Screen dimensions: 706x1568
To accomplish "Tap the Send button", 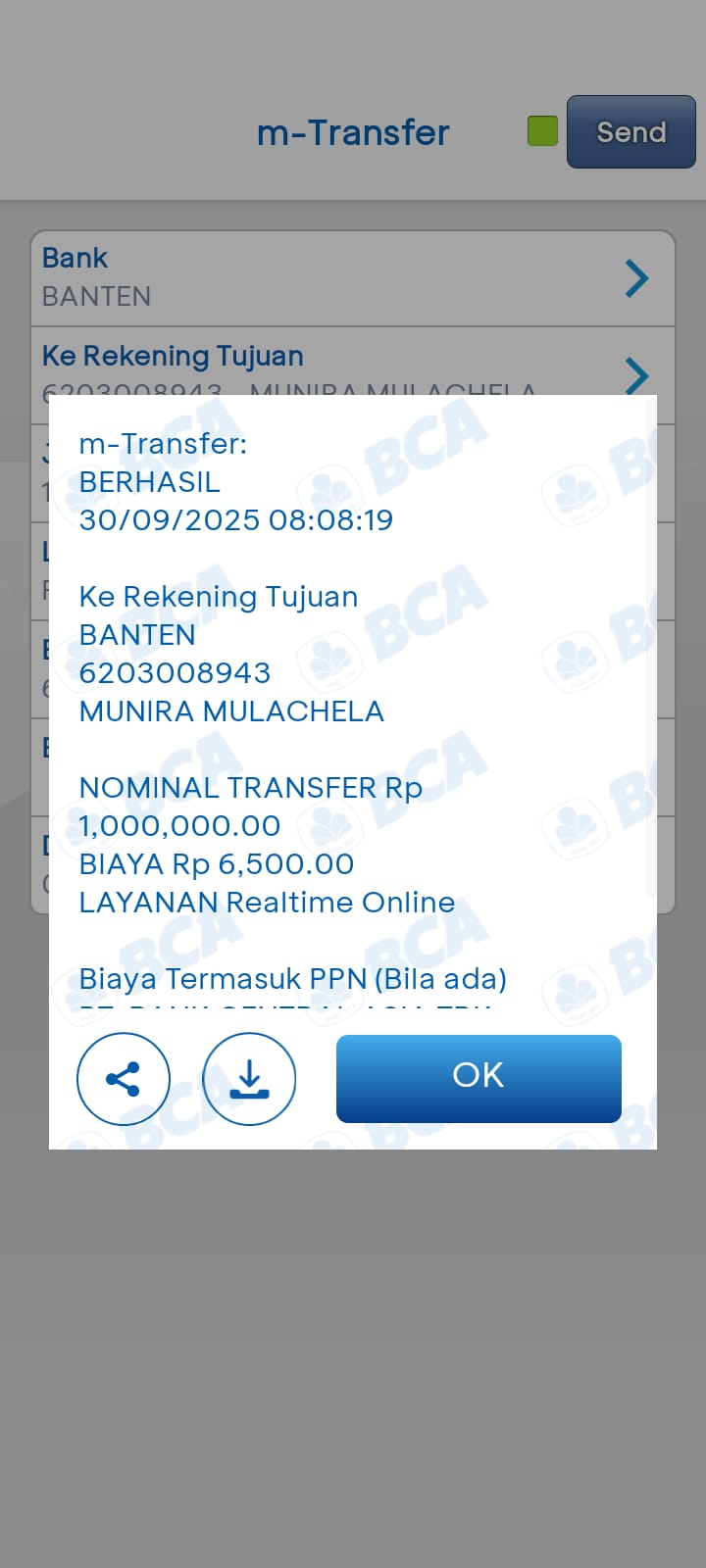I will coord(630,132).
